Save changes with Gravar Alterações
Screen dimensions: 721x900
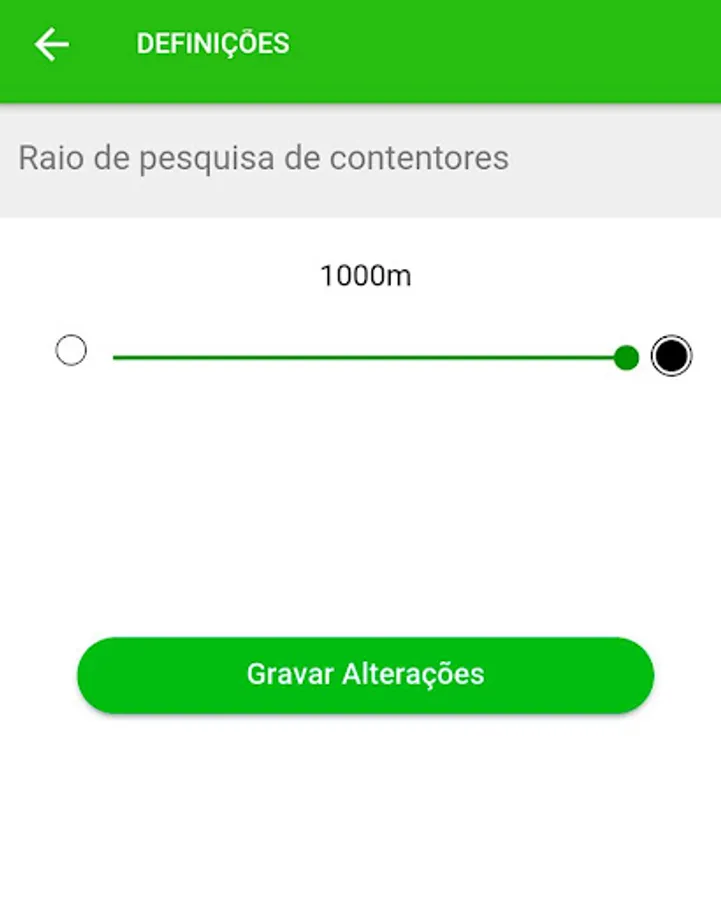coord(365,675)
